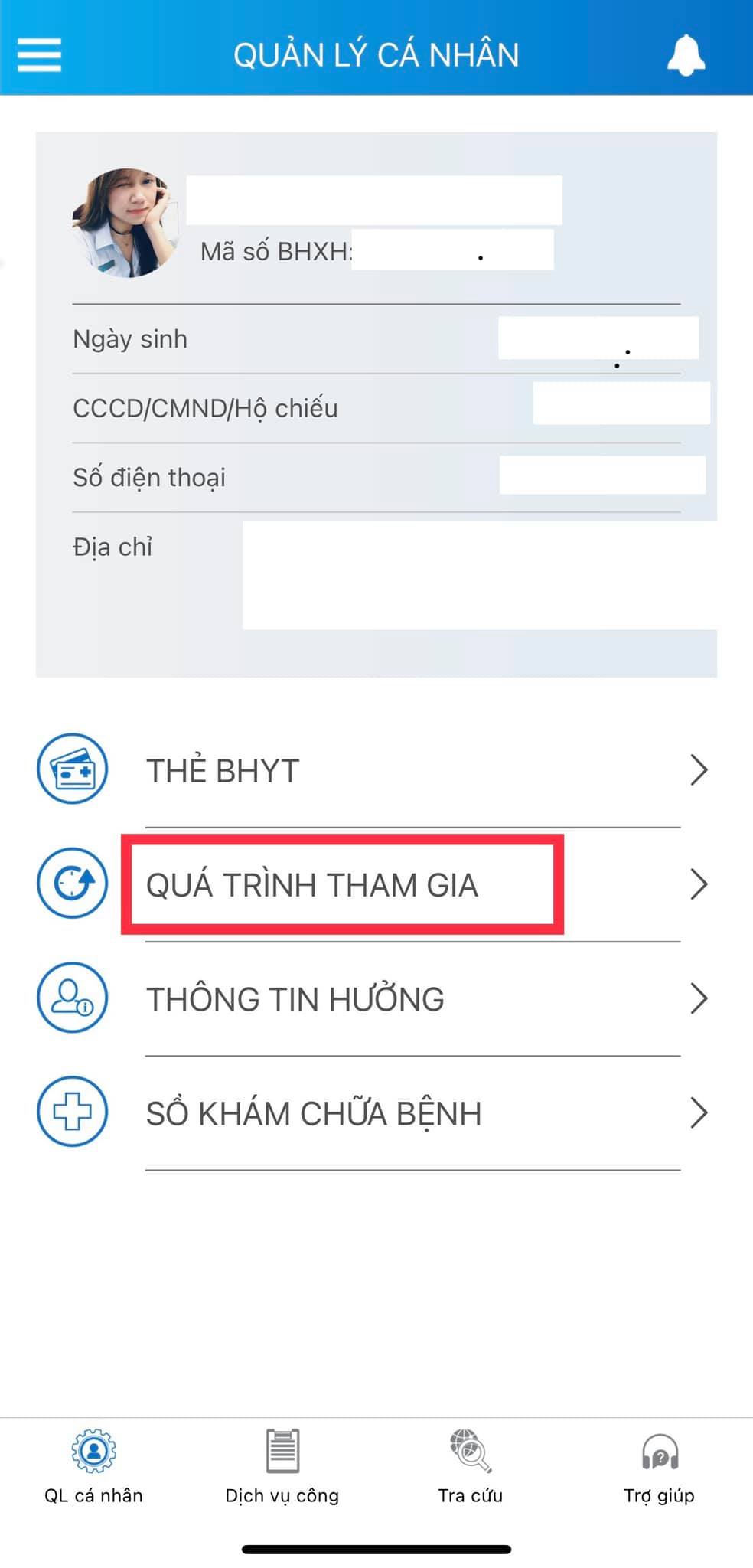753x1568 pixels.
Task: Open THÔNG TIN HƯỞNG
Action: point(375,999)
